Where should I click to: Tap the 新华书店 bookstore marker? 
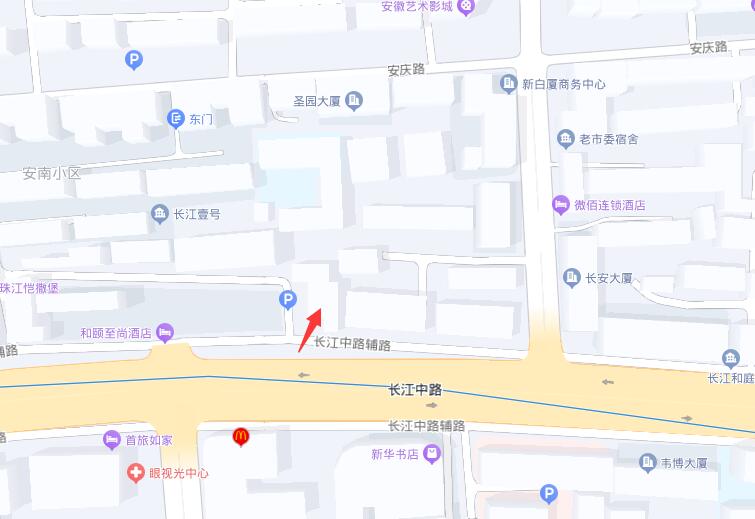pos(431,454)
